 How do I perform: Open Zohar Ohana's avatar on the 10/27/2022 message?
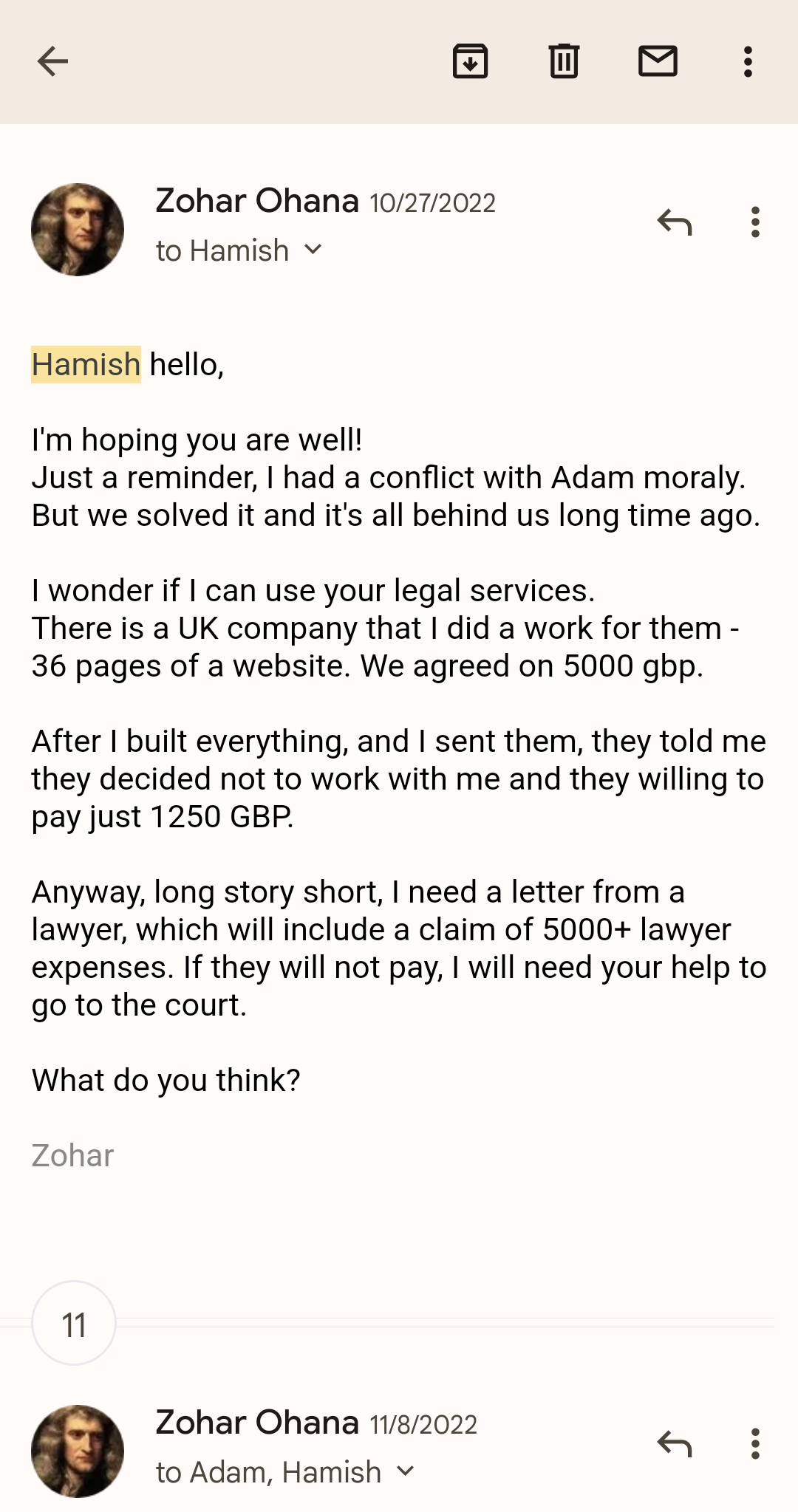pyautogui.click(x=78, y=230)
